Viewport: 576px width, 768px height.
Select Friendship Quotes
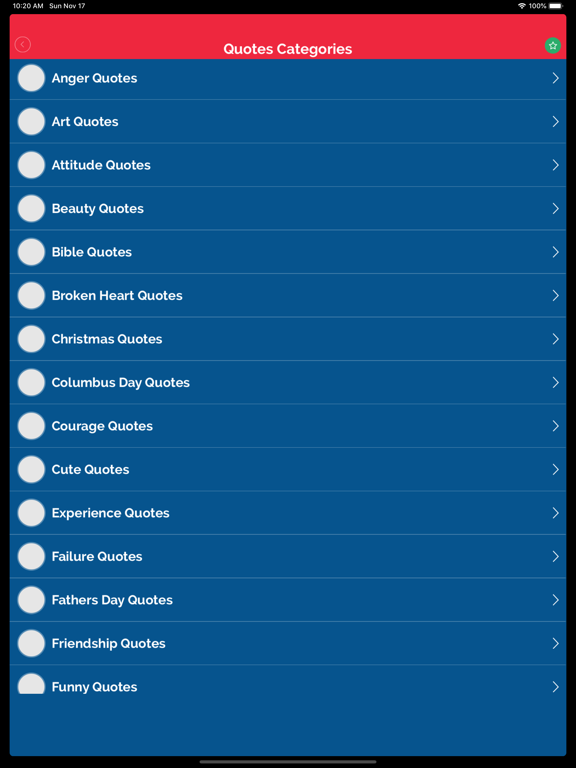[x=288, y=643]
